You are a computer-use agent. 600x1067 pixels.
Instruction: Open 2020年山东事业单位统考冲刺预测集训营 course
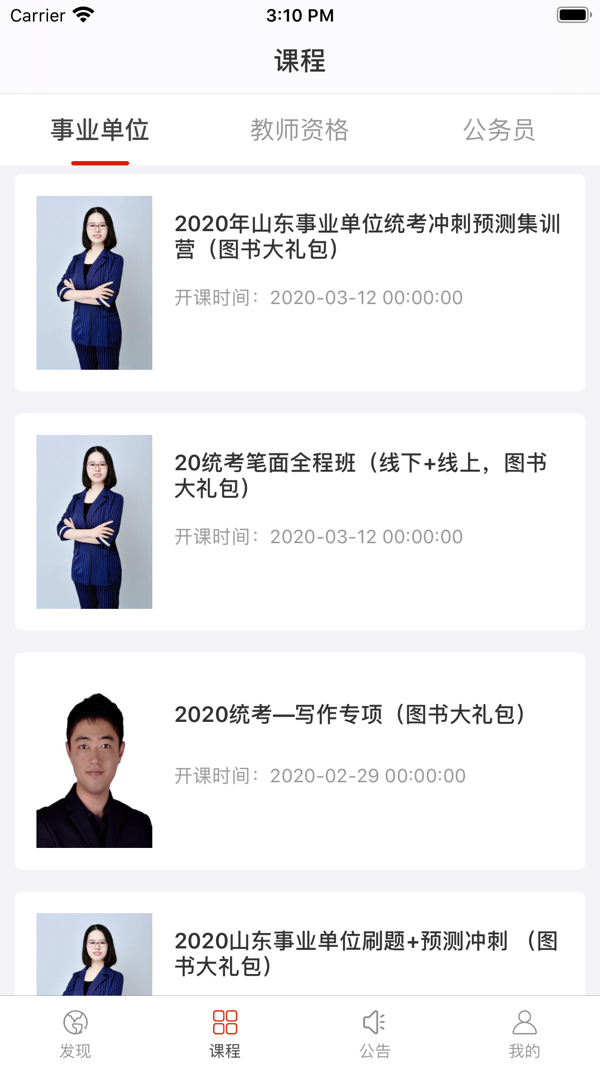pyautogui.click(x=300, y=283)
